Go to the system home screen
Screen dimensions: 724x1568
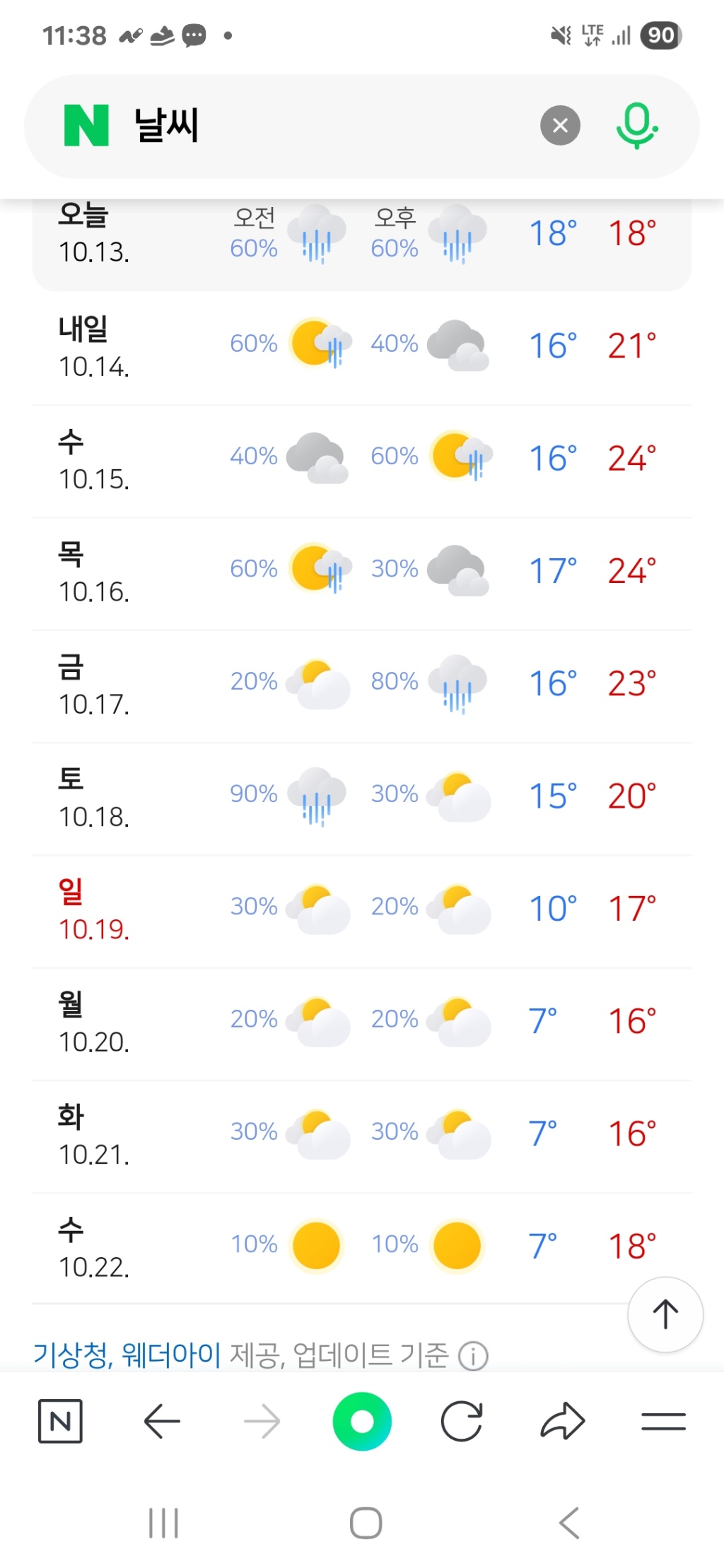366,1523
